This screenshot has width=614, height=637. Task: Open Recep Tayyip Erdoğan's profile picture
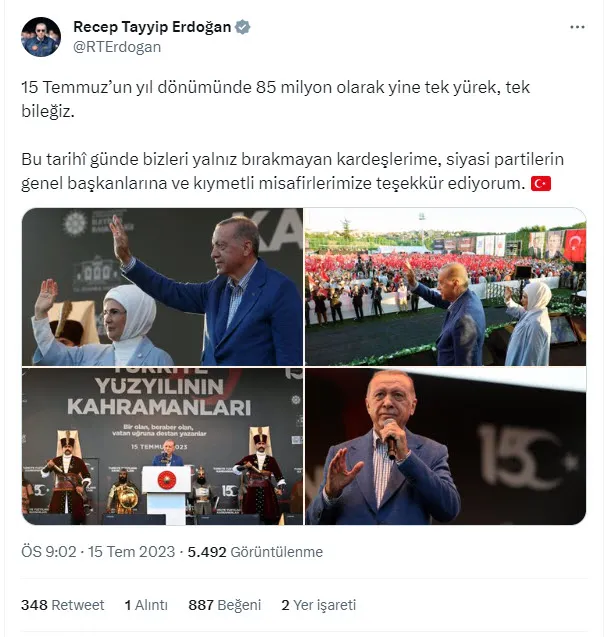41,36
